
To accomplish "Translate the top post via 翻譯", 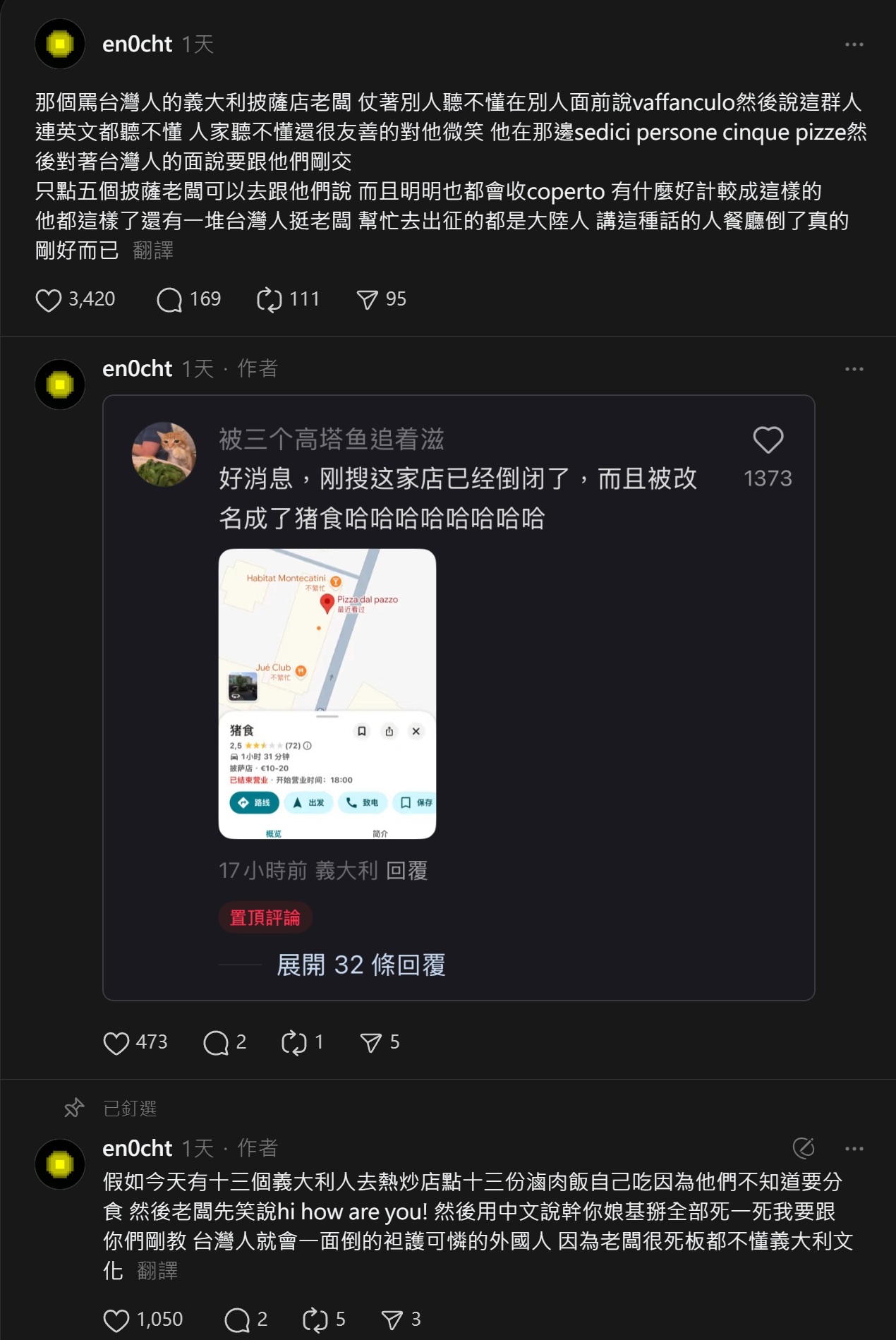I will 153,251.
